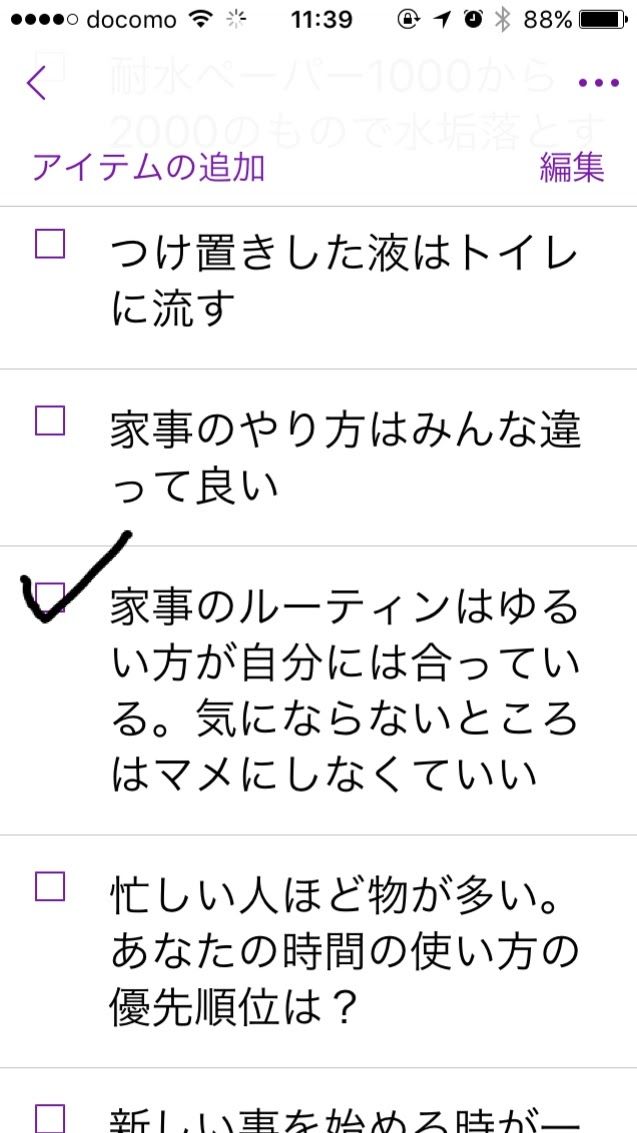The width and height of the screenshot is (637, 1133).
Task: Tap 編集 to edit the list
Action: pyautogui.click(x=571, y=168)
